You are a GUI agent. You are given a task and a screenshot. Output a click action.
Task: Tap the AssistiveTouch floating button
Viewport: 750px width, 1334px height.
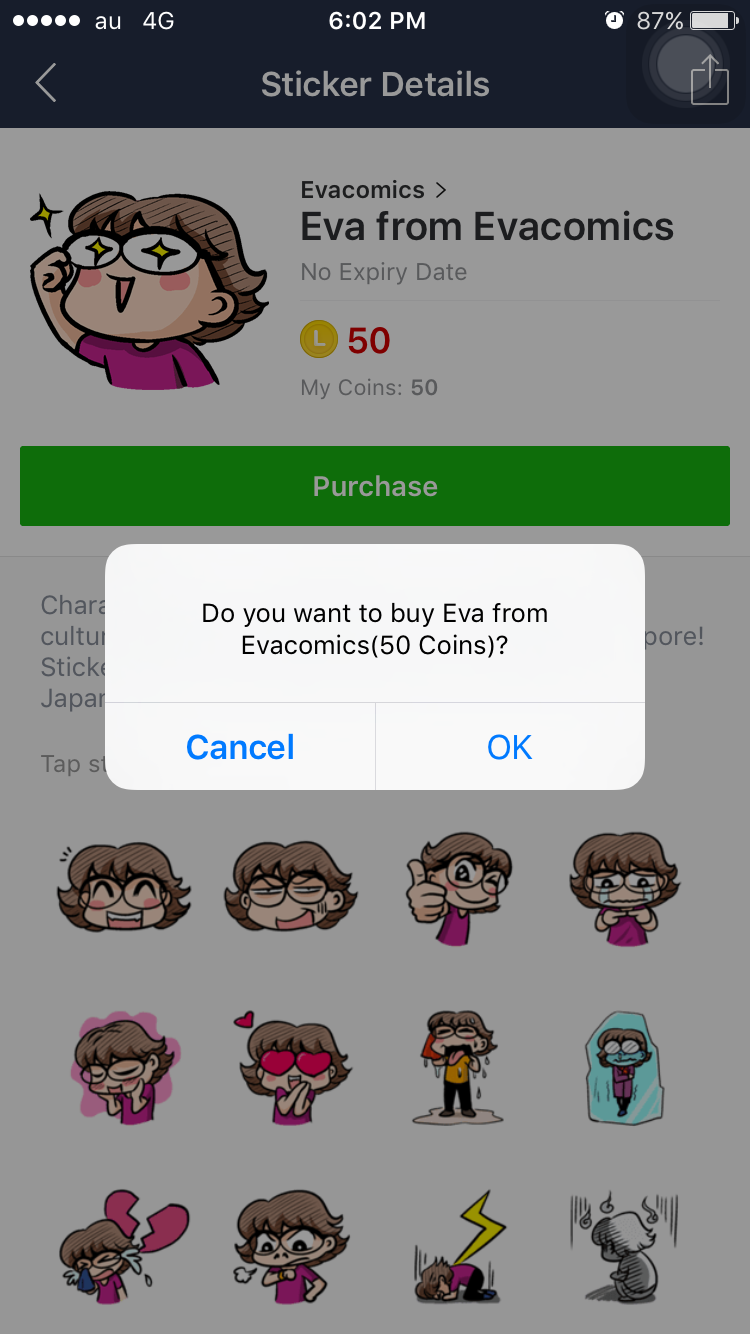[x=688, y=65]
